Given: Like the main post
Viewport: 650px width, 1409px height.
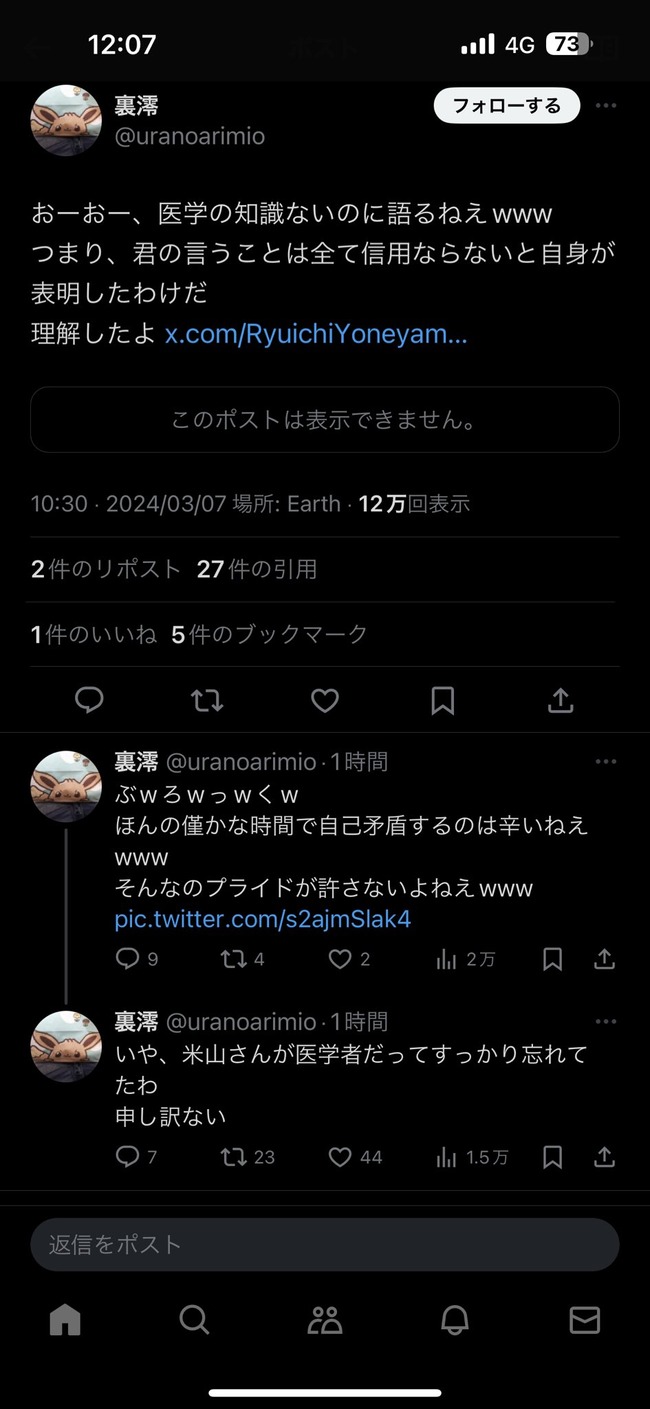Looking at the screenshot, I should click(x=325, y=700).
